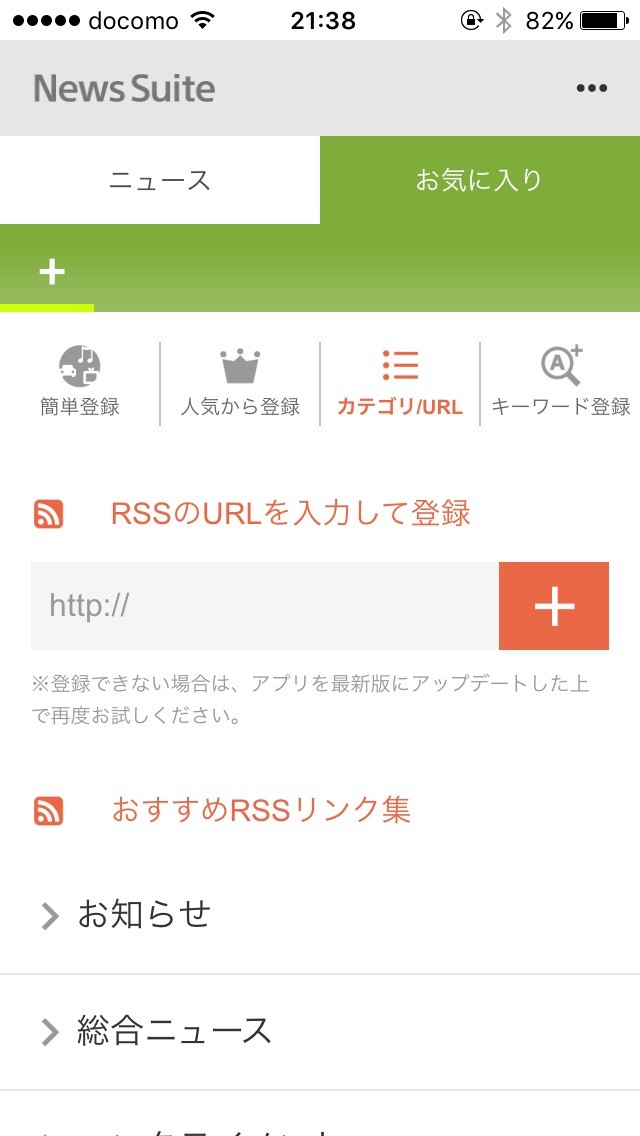Select カテゴリ/URL option
Image resolution: width=640 pixels, height=1136 pixels.
click(399, 382)
